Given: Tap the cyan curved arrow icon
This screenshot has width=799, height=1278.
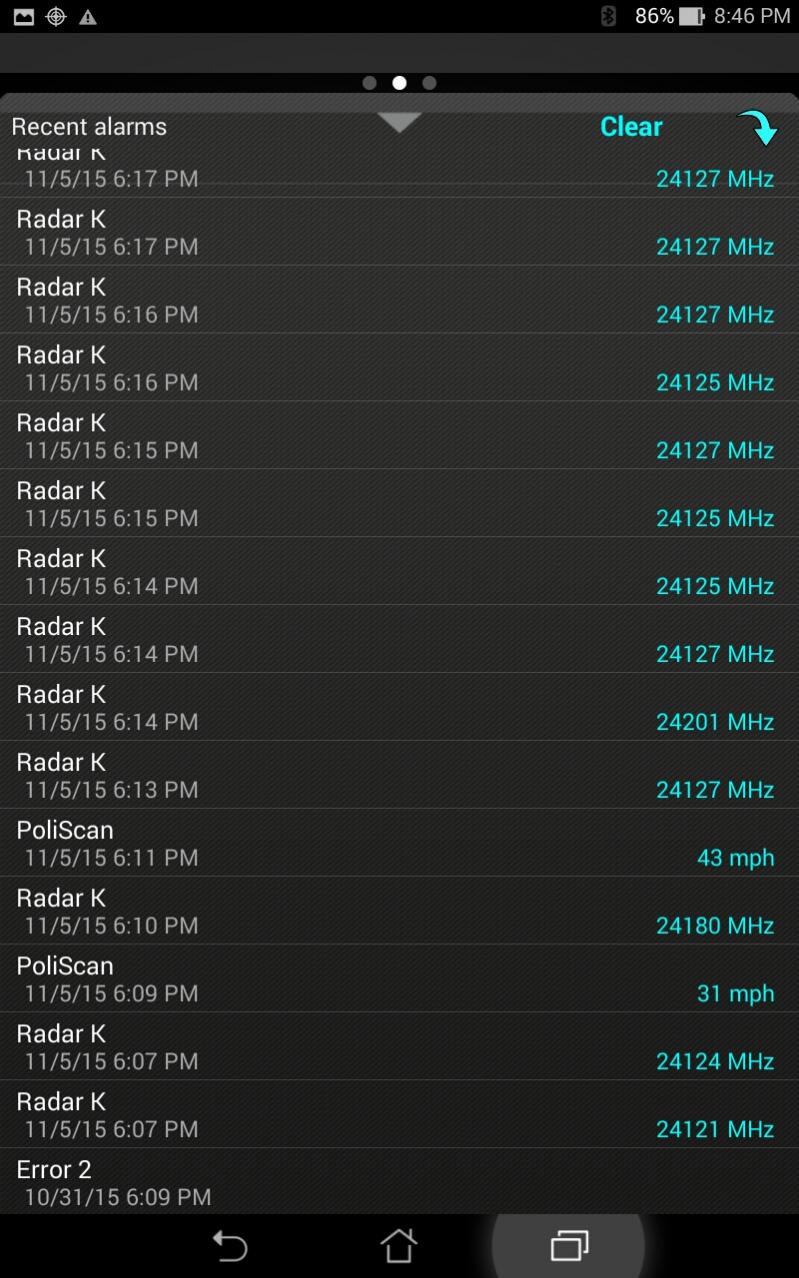Looking at the screenshot, I should (757, 127).
